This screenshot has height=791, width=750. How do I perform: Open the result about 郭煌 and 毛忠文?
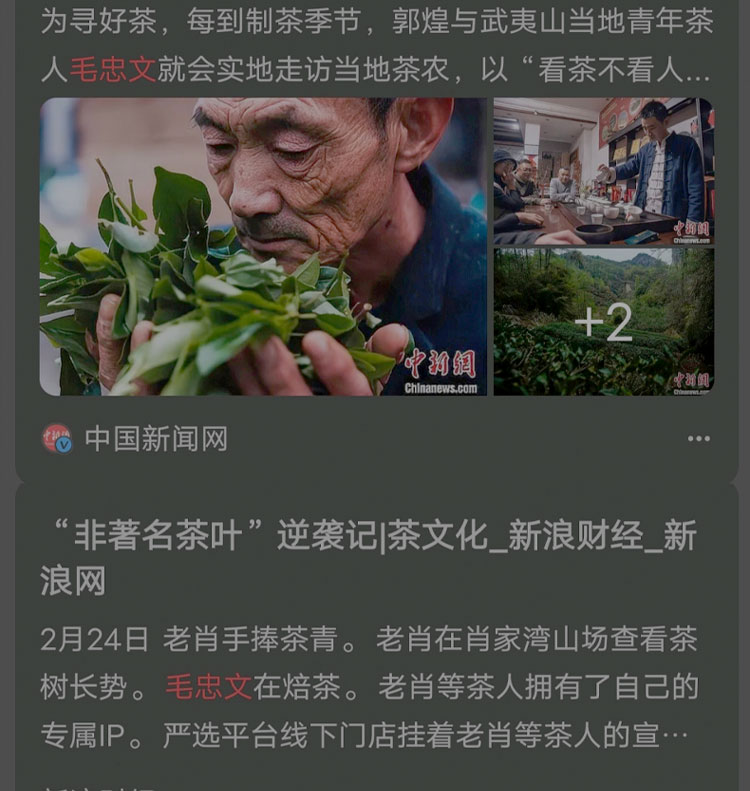point(375,47)
